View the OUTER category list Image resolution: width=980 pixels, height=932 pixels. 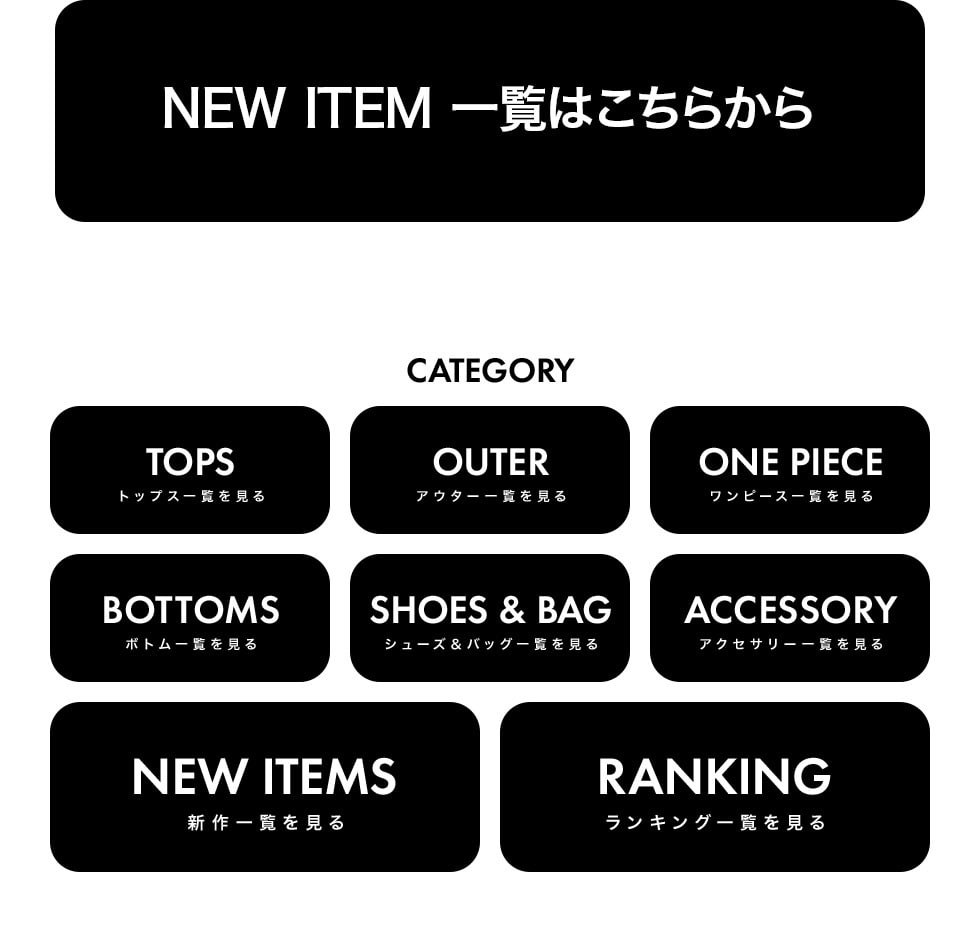tap(490, 470)
